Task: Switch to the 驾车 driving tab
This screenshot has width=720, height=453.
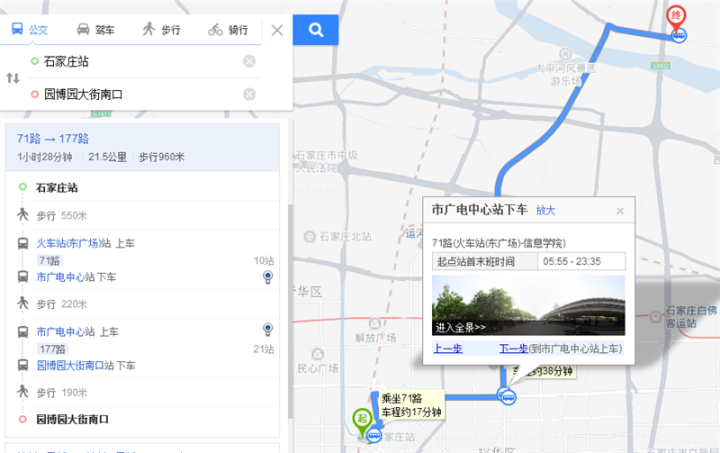Action: 96,29
